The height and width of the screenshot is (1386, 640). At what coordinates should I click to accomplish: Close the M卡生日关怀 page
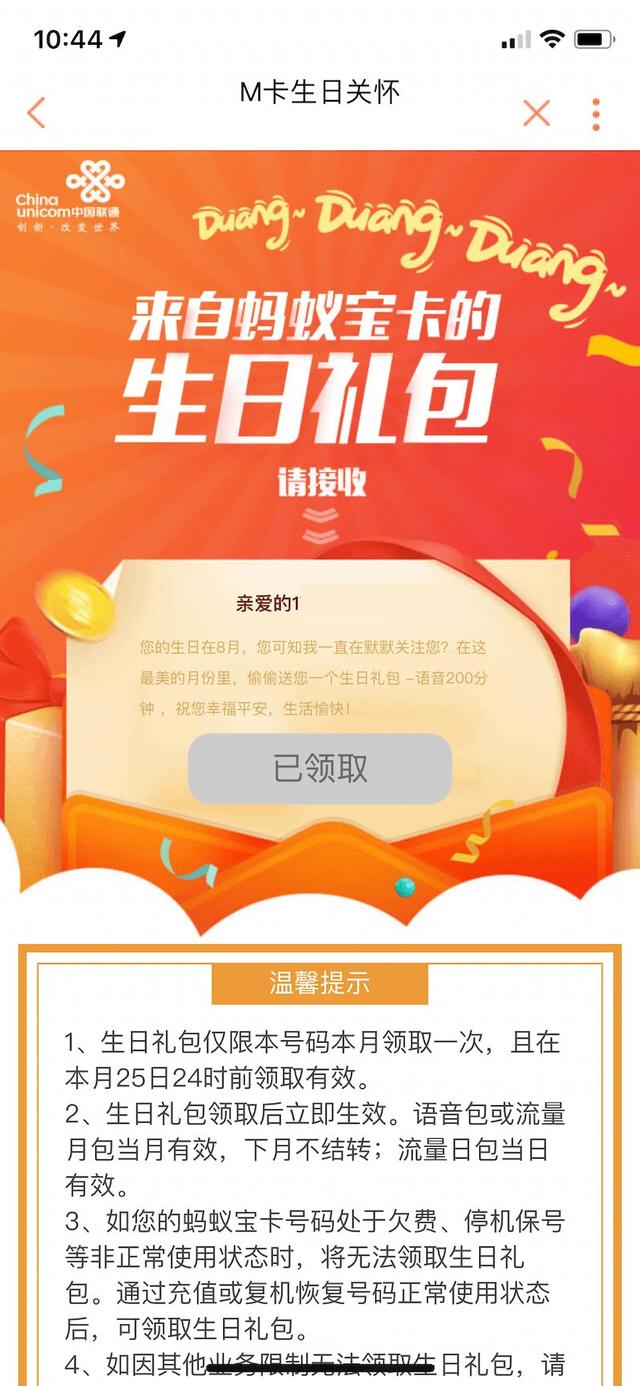point(537,113)
